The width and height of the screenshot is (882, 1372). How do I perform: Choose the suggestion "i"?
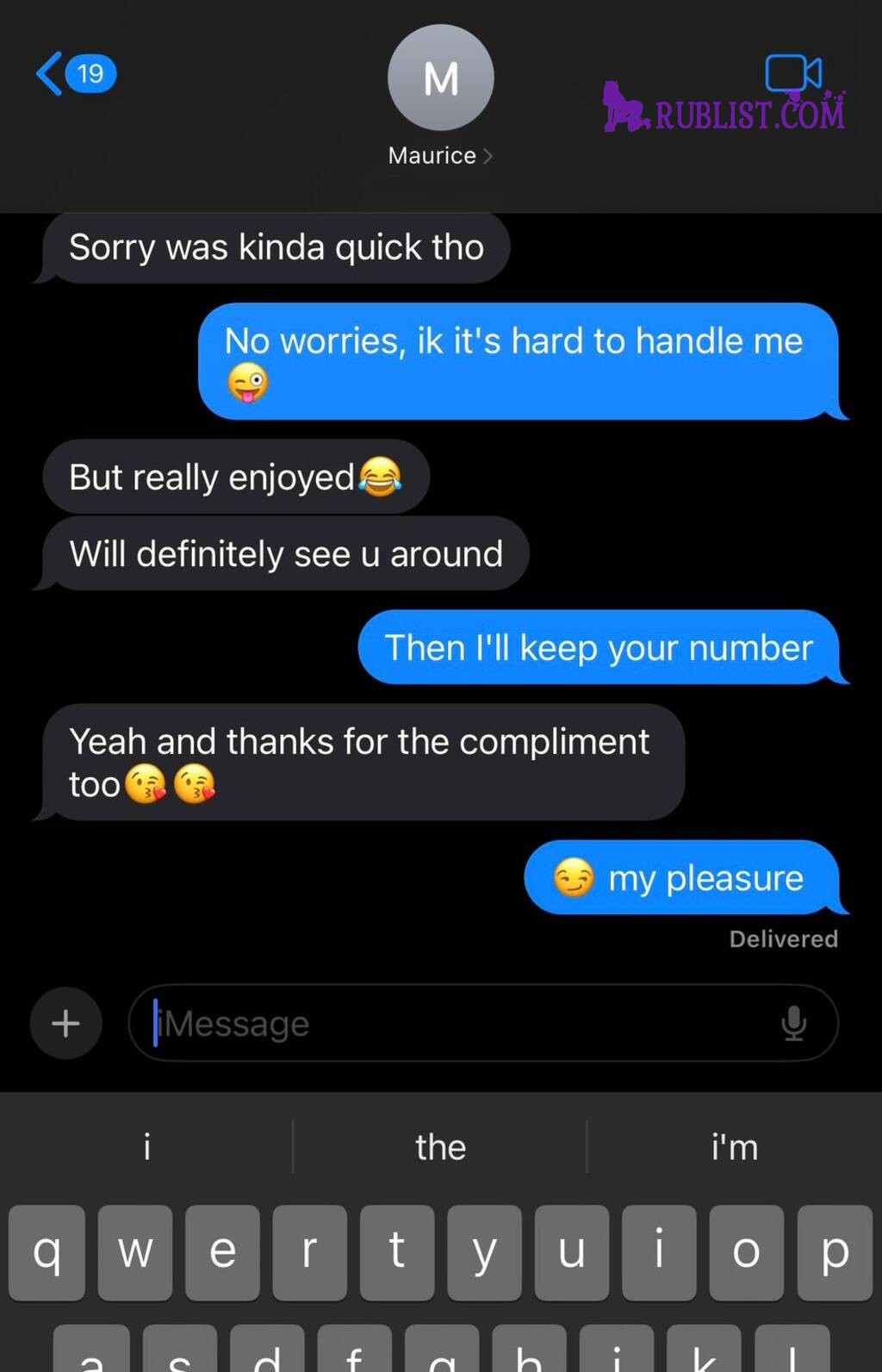coord(146,1147)
